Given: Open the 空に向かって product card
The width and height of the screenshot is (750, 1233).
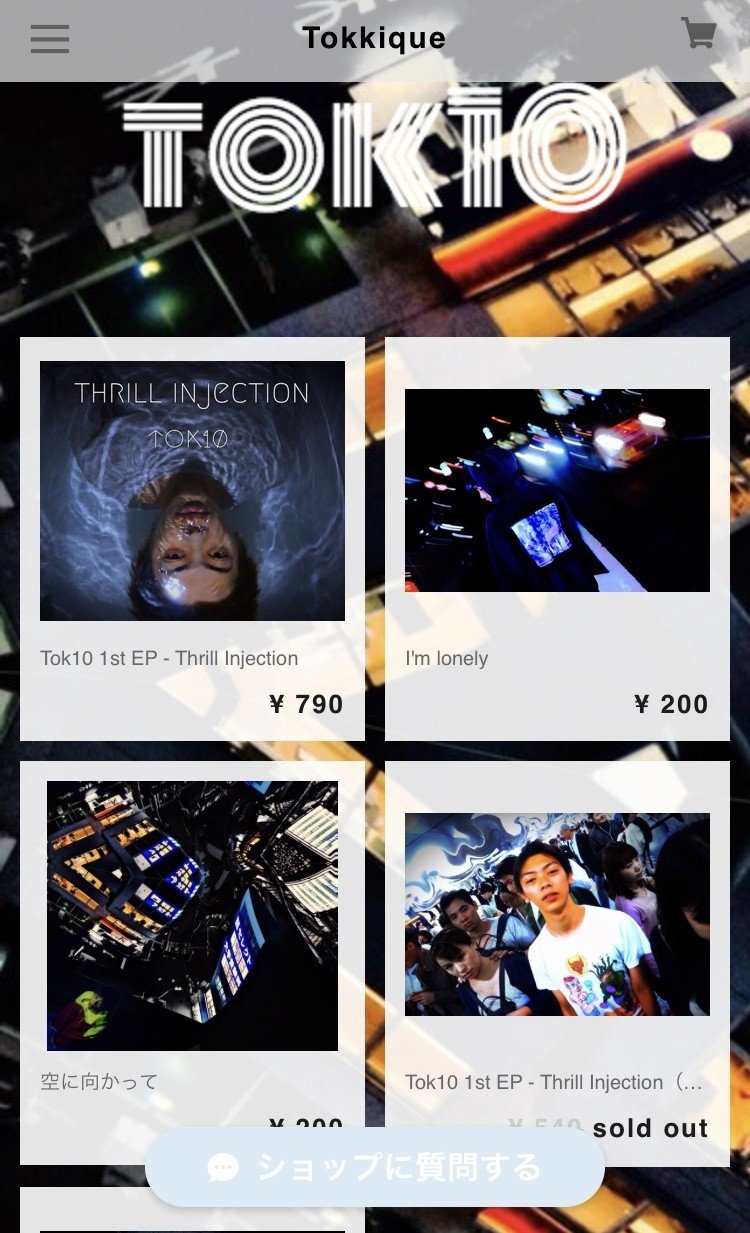Looking at the screenshot, I should point(192,915).
